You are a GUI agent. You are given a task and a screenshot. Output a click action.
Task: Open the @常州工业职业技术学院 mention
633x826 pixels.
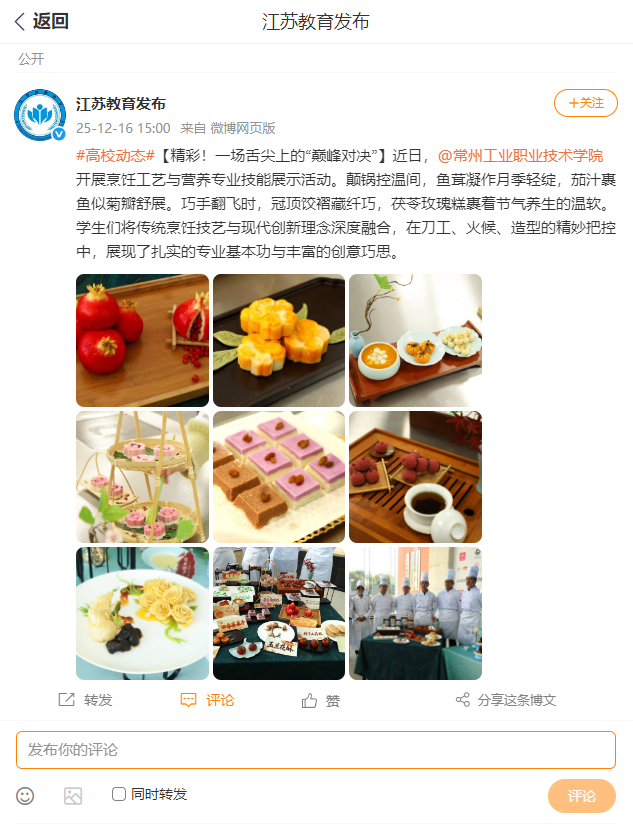coord(520,156)
